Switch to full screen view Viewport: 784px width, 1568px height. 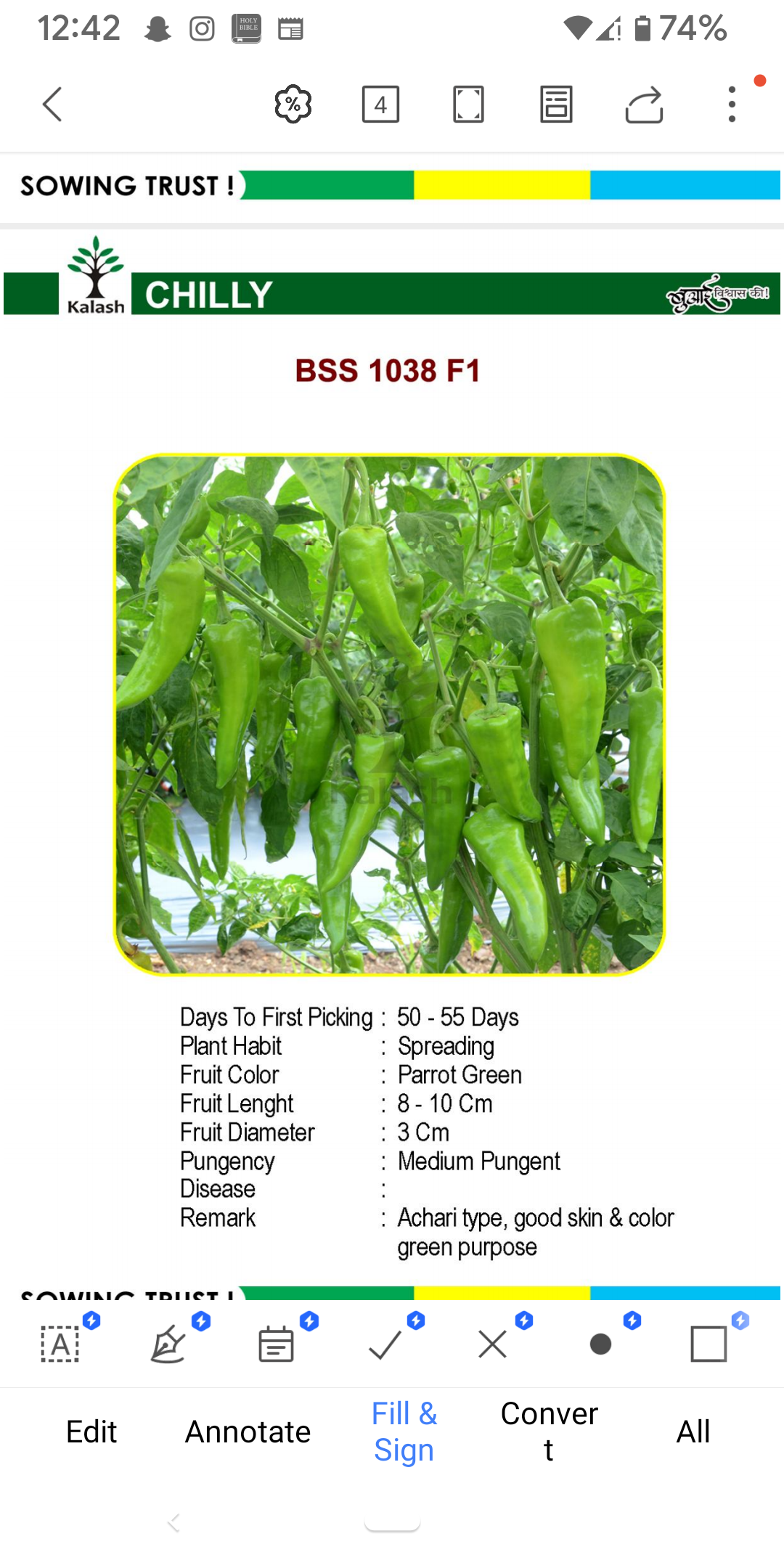click(468, 105)
